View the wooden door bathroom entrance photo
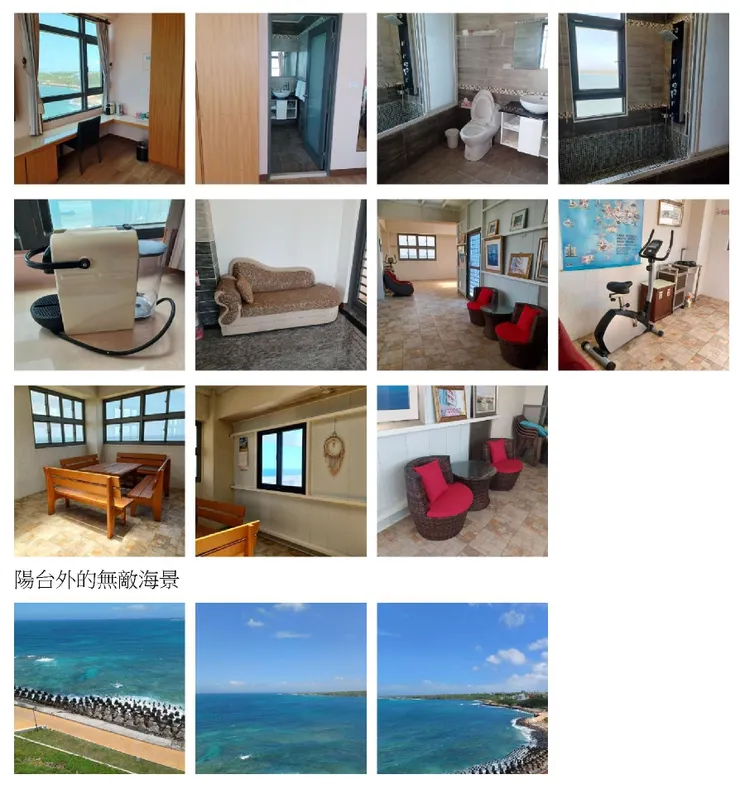This screenshot has height=785, width=740. point(281,98)
